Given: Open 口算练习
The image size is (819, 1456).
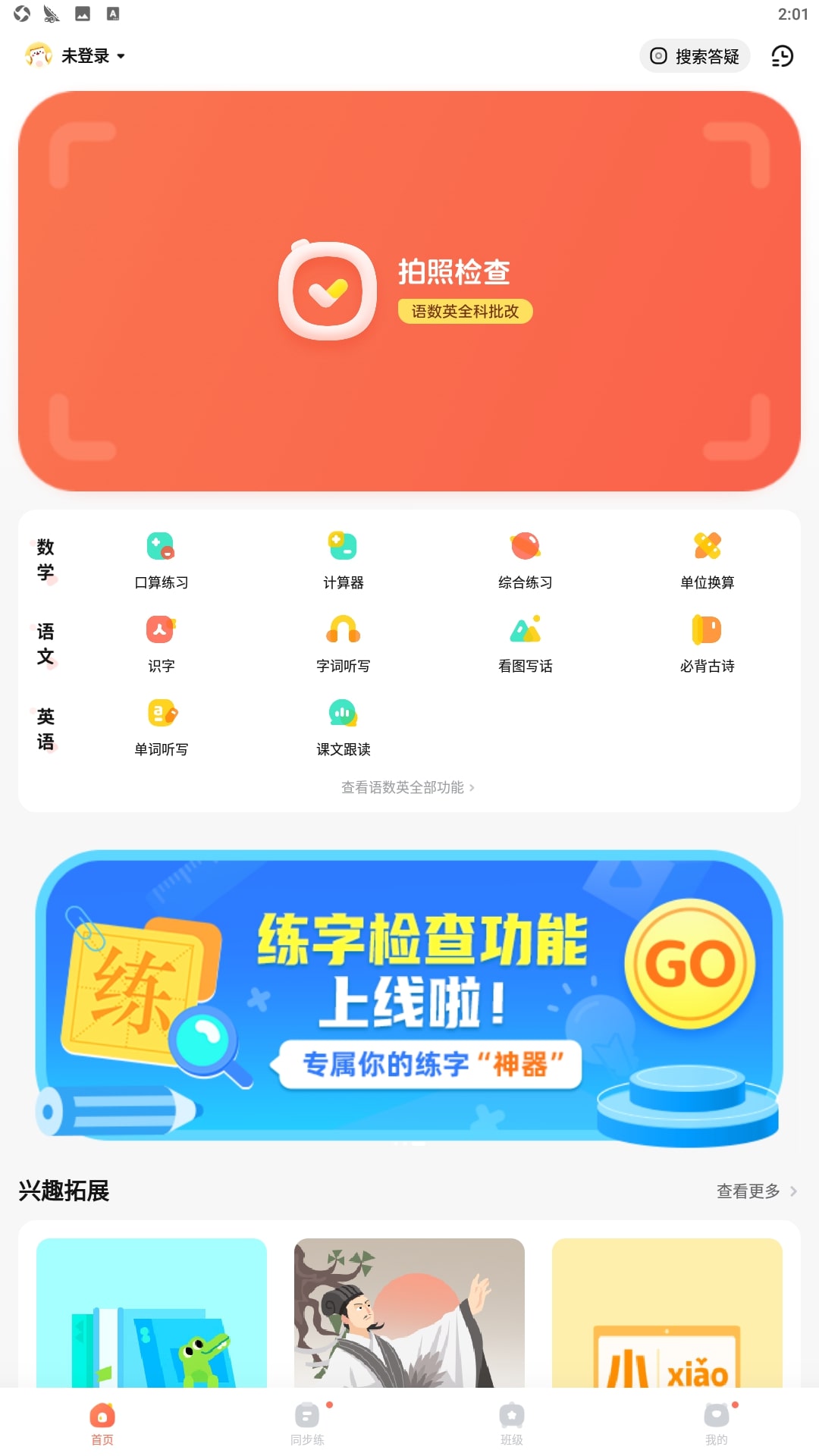Looking at the screenshot, I should click(161, 561).
